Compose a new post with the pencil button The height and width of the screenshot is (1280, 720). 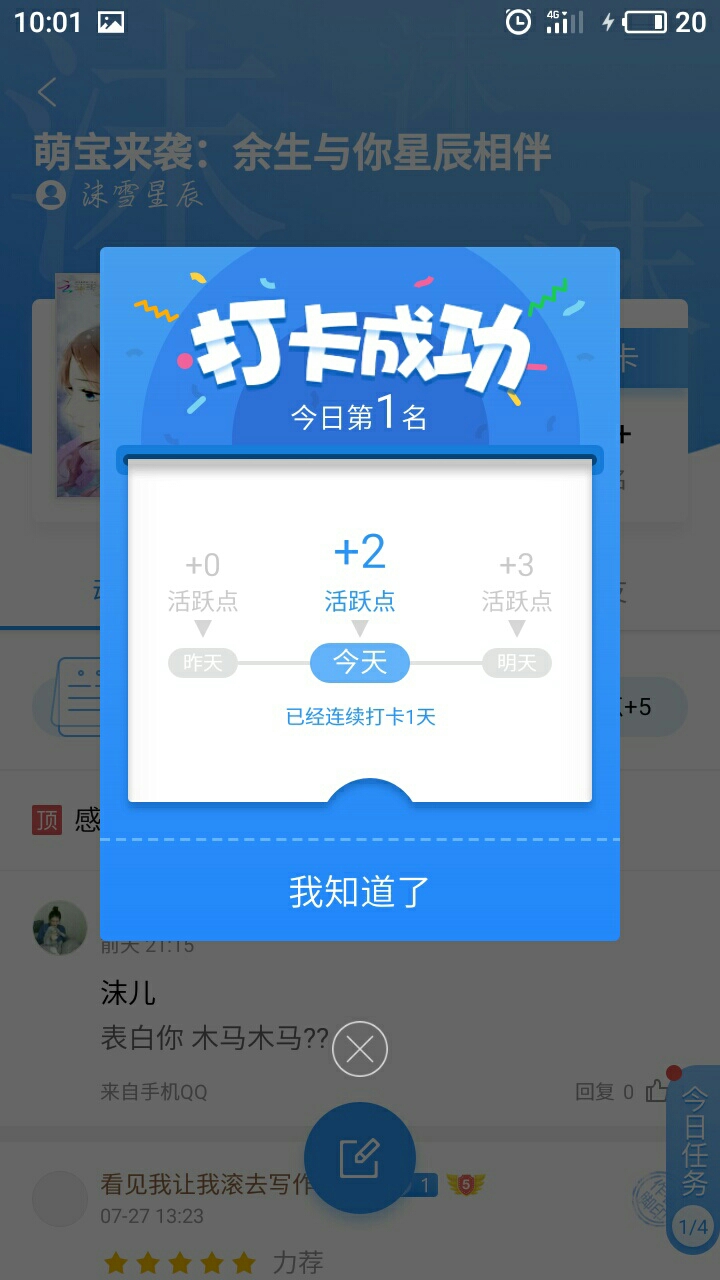360,1158
